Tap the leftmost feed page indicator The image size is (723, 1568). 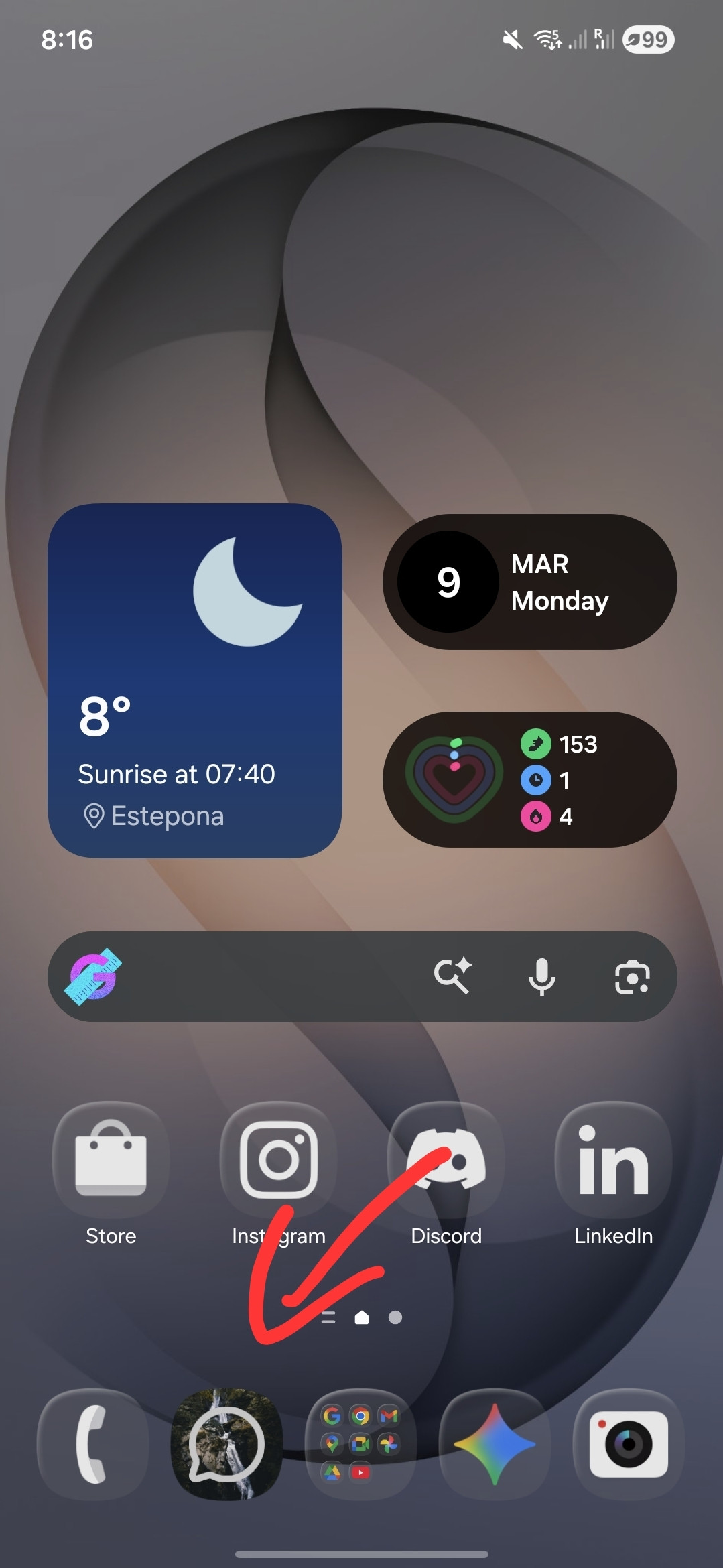328,1318
